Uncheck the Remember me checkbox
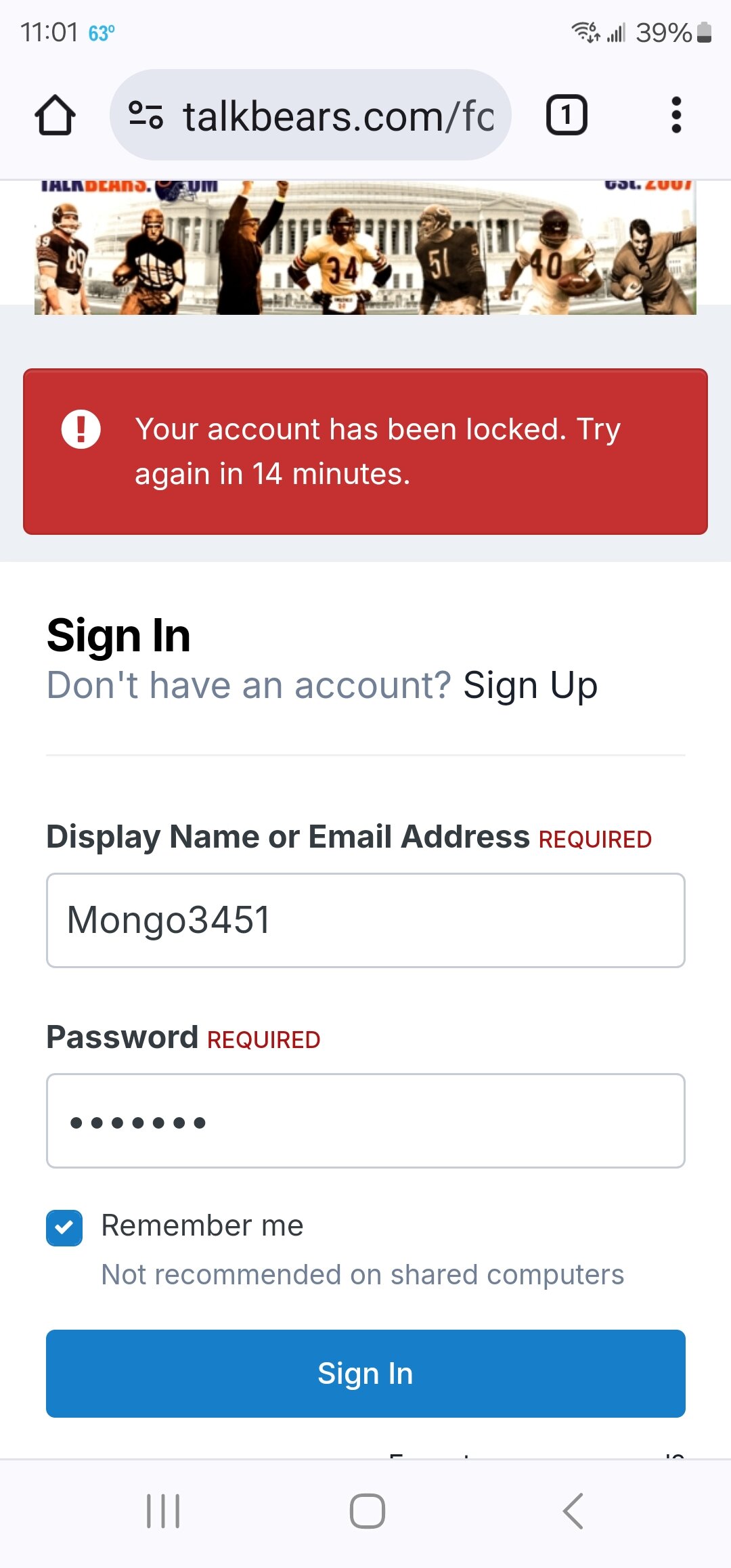The image size is (731, 1568). pyautogui.click(x=64, y=1228)
